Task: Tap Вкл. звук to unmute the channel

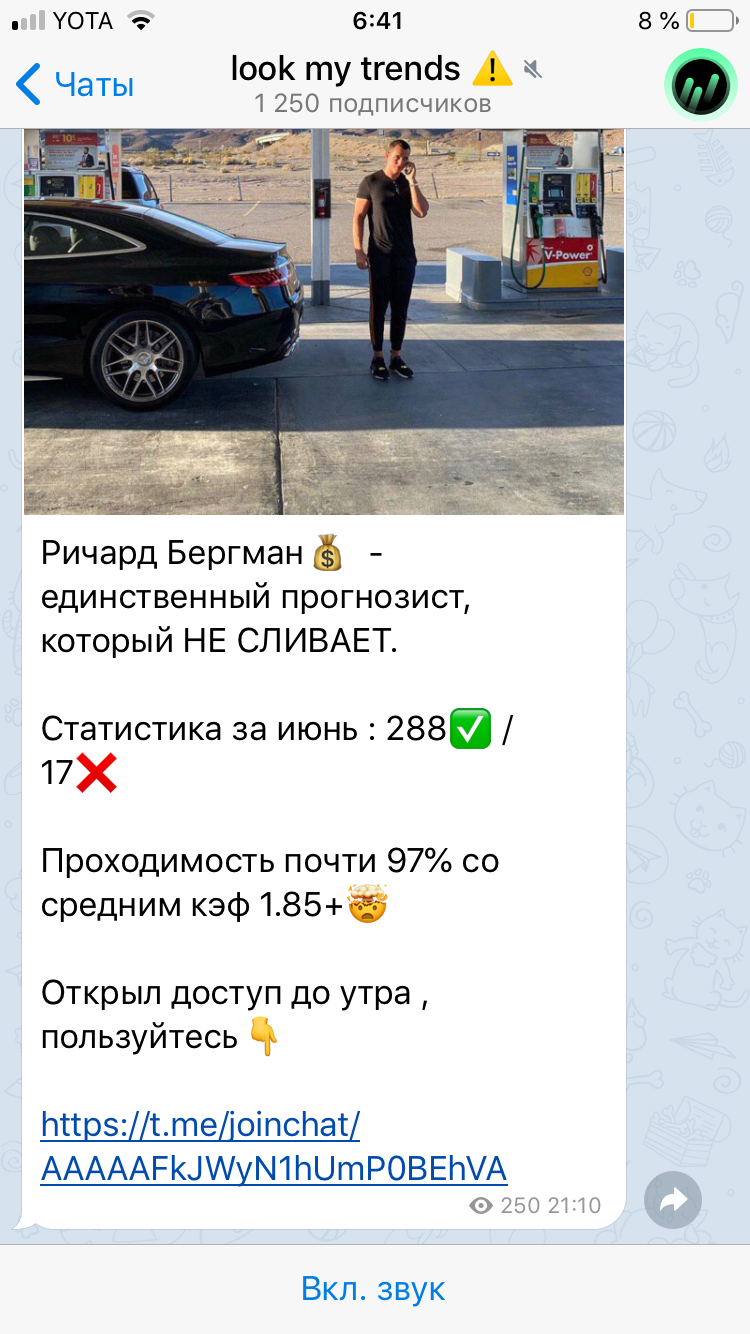Action: pos(373,1289)
